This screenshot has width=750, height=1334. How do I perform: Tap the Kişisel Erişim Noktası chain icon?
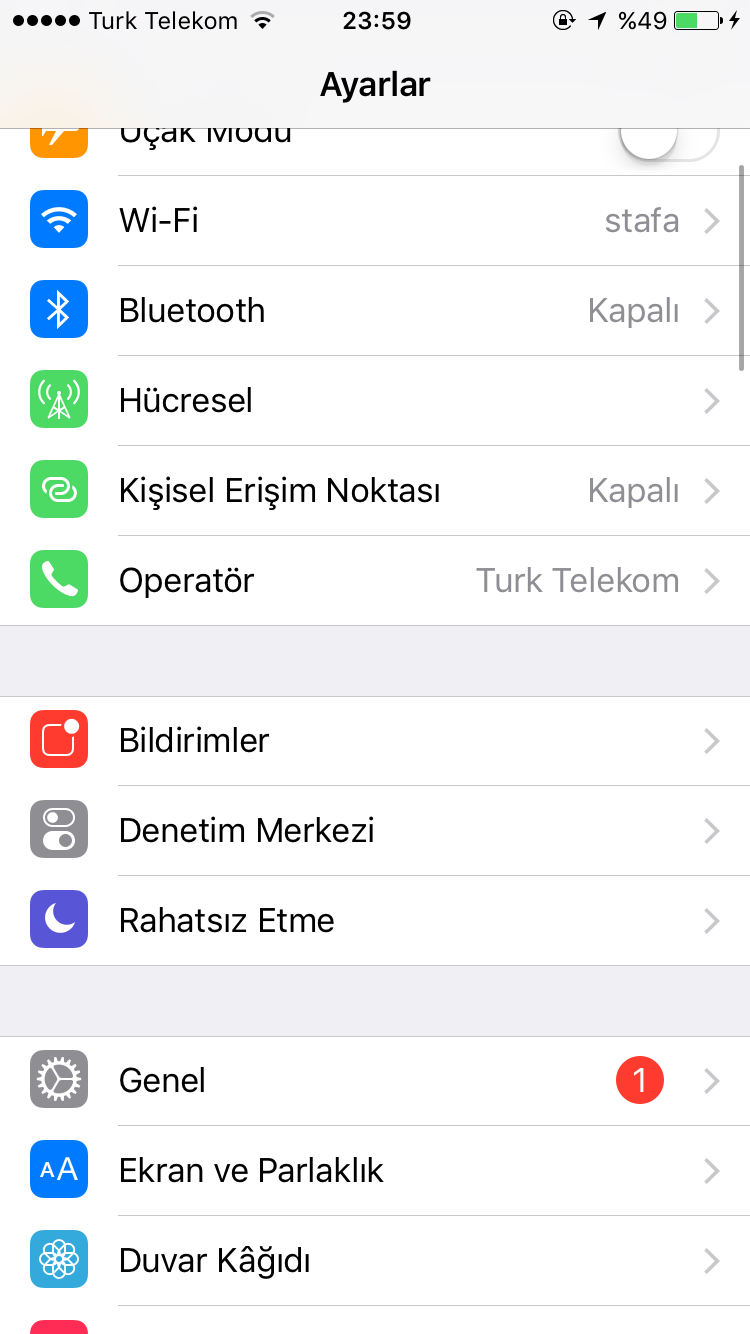coord(58,489)
